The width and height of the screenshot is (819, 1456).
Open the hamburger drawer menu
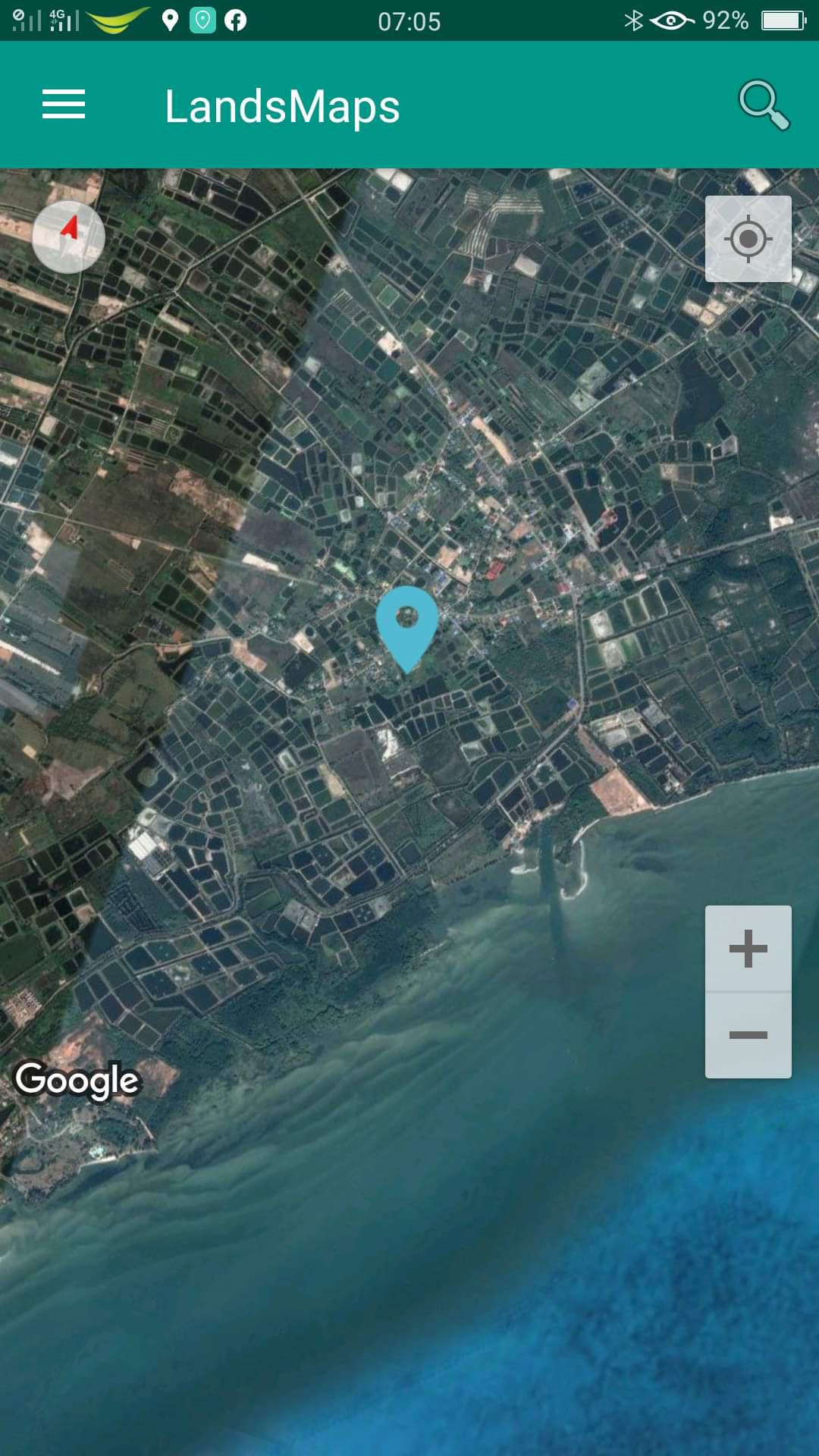coord(64,105)
